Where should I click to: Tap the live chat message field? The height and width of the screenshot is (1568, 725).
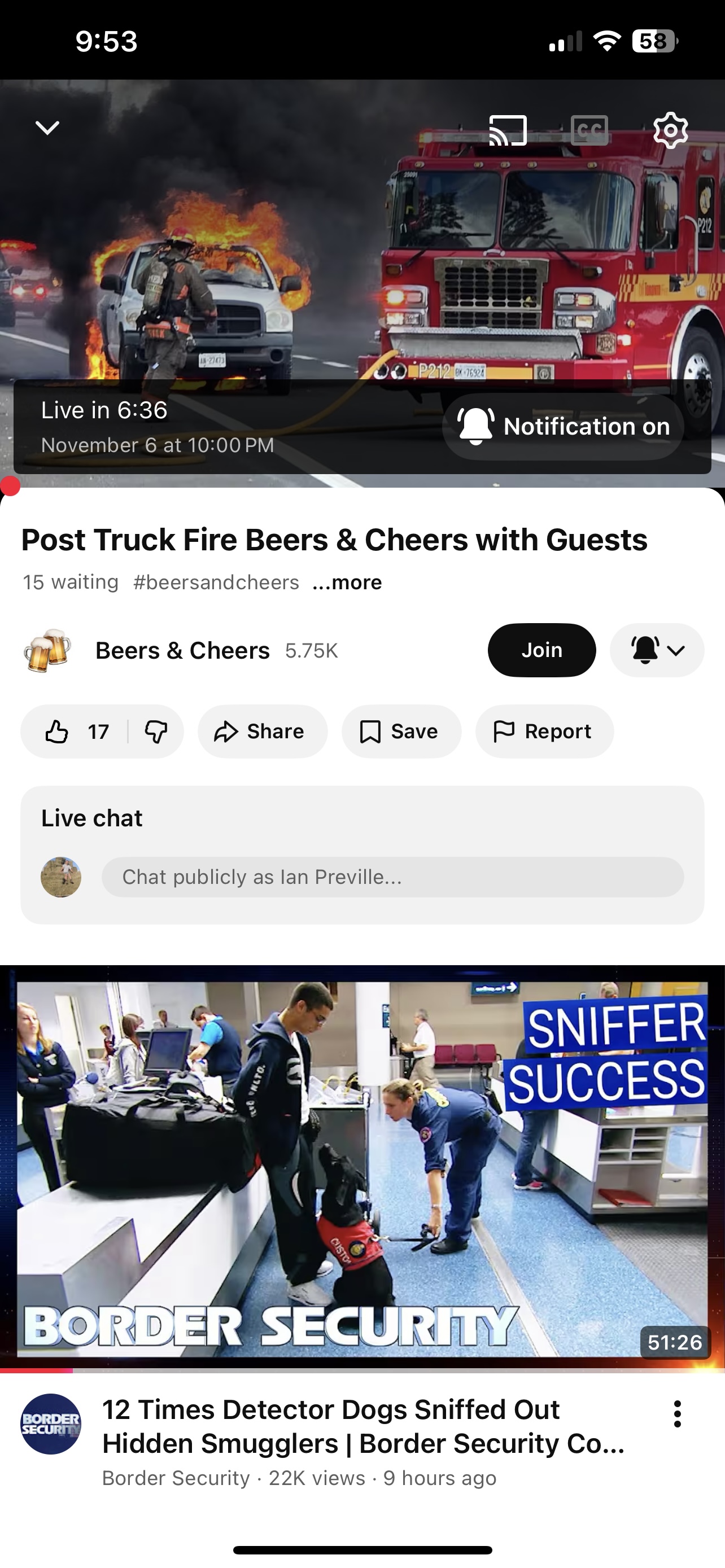point(392,877)
